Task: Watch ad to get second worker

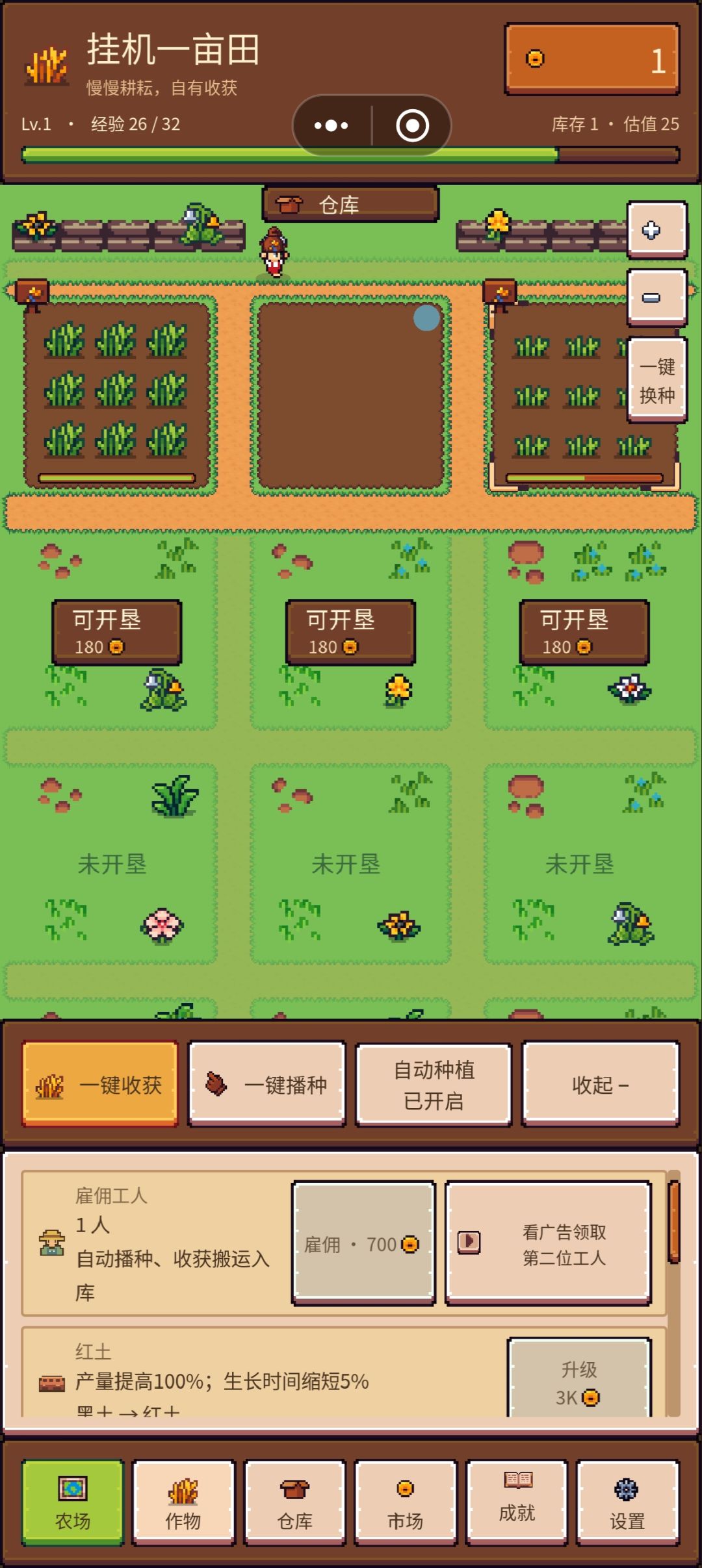Action: point(548,1243)
